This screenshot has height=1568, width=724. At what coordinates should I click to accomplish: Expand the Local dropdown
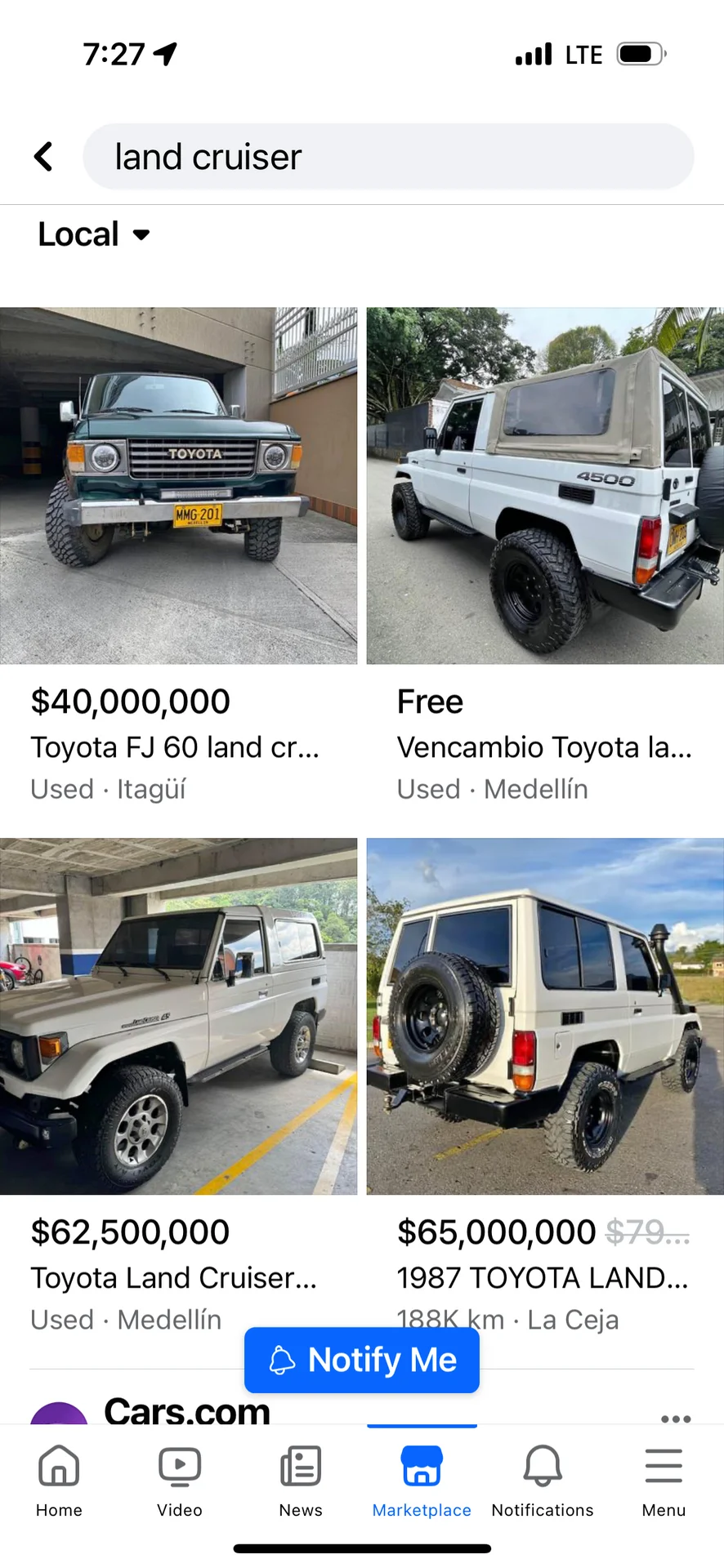pyautogui.click(x=94, y=234)
